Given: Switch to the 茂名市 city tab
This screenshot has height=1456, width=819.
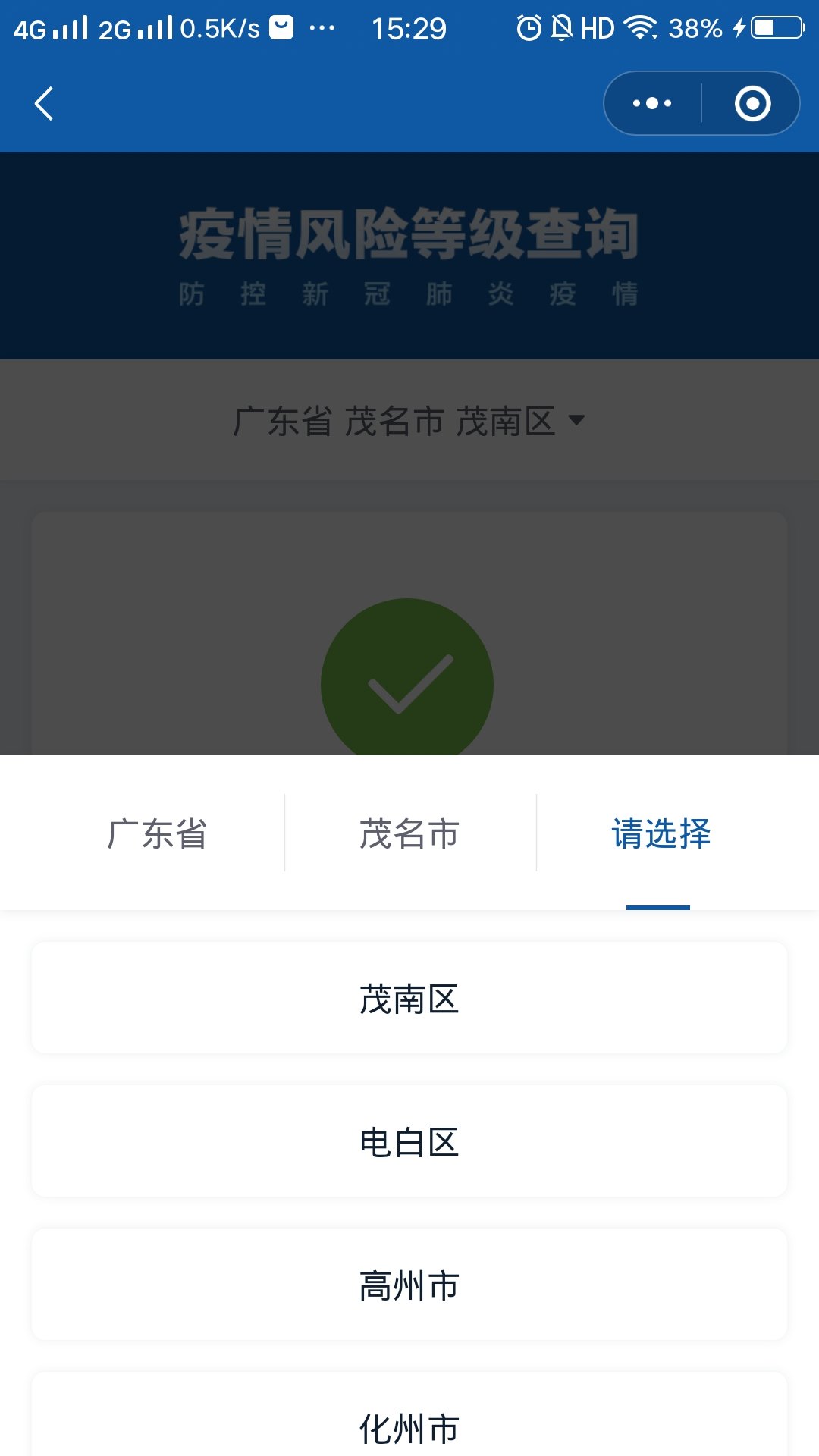Looking at the screenshot, I should (x=409, y=833).
